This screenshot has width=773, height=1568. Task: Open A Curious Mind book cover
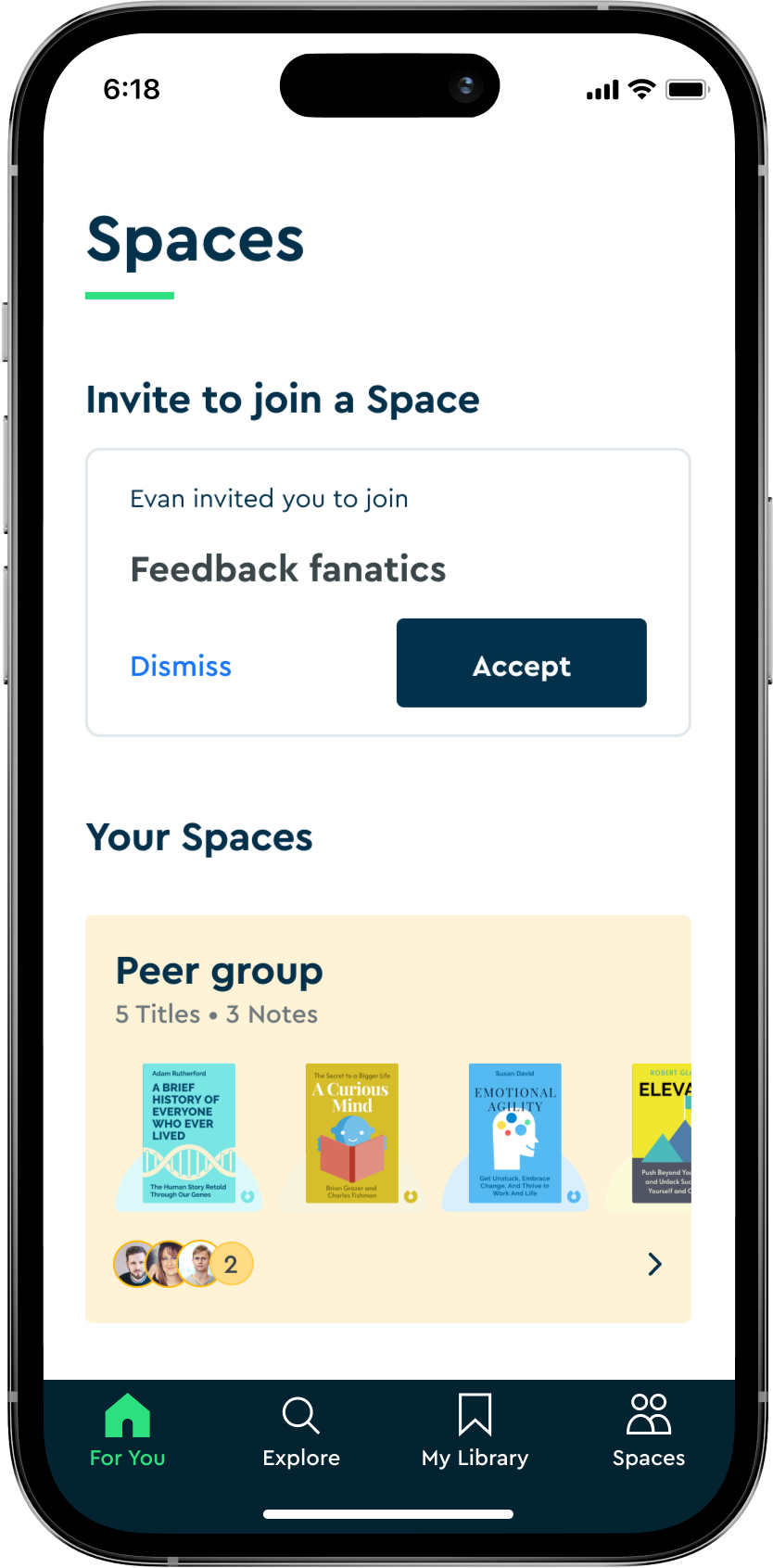(x=352, y=1133)
